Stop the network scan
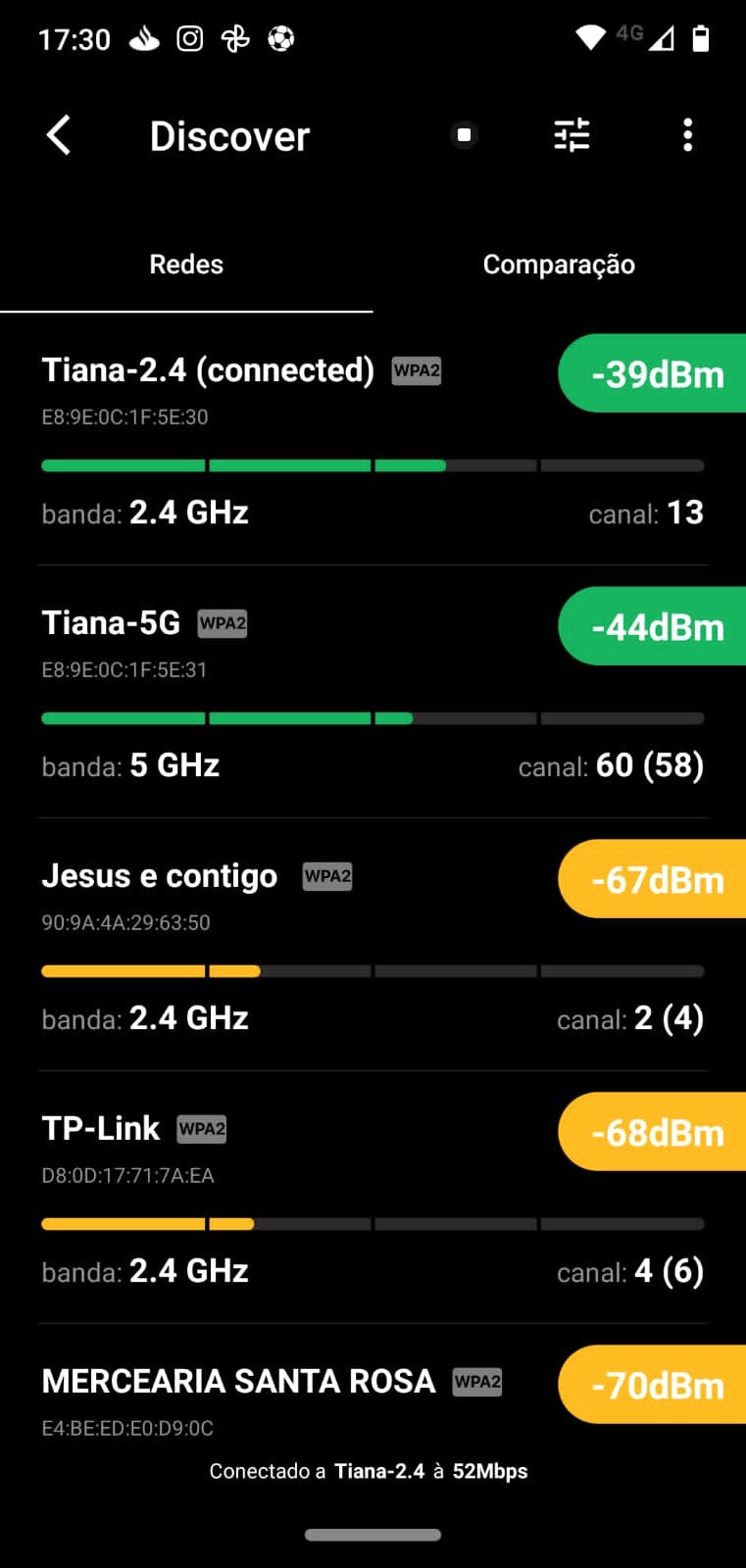The width and height of the screenshot is (746, 1568). click(x=464, y=135)
